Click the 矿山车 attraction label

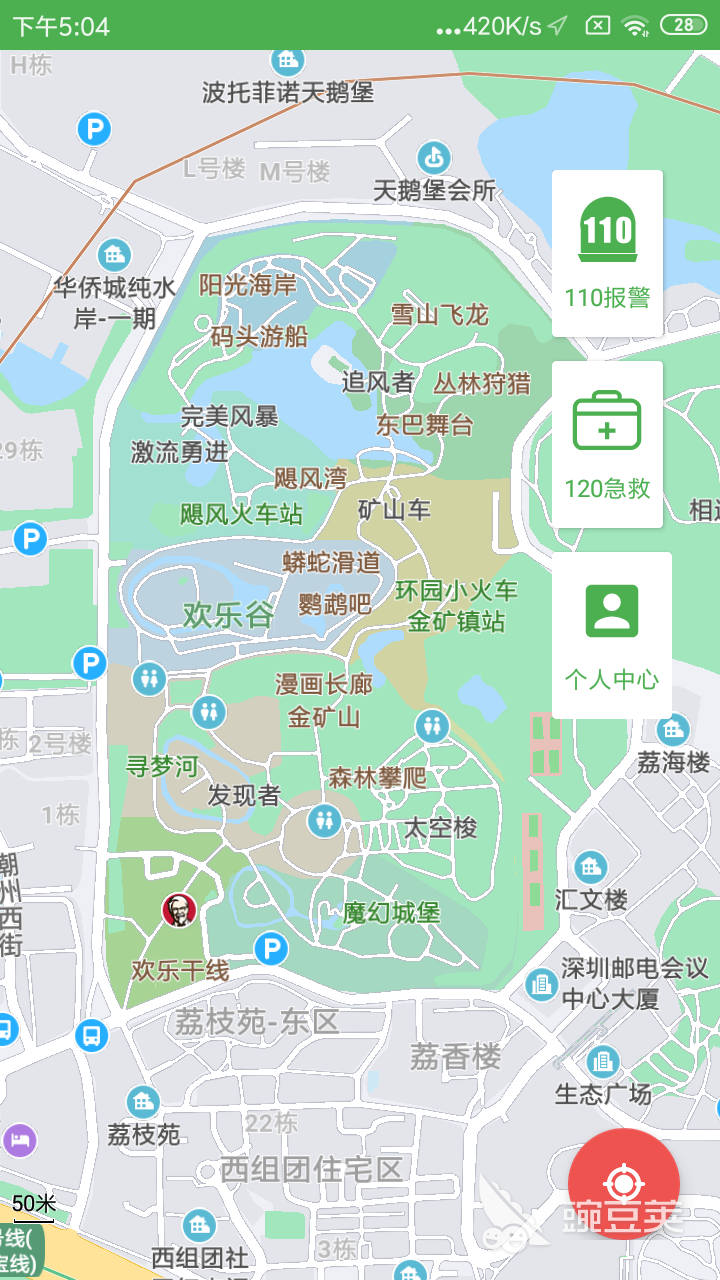[x=394, y=511]
